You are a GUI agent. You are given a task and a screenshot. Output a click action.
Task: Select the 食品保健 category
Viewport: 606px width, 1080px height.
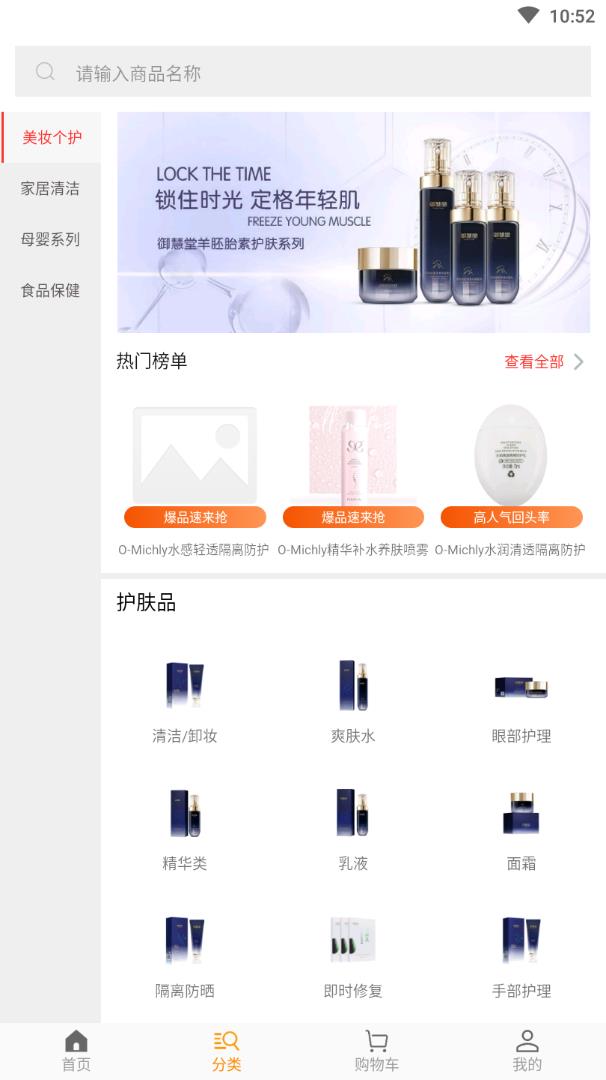click(50, 290)
